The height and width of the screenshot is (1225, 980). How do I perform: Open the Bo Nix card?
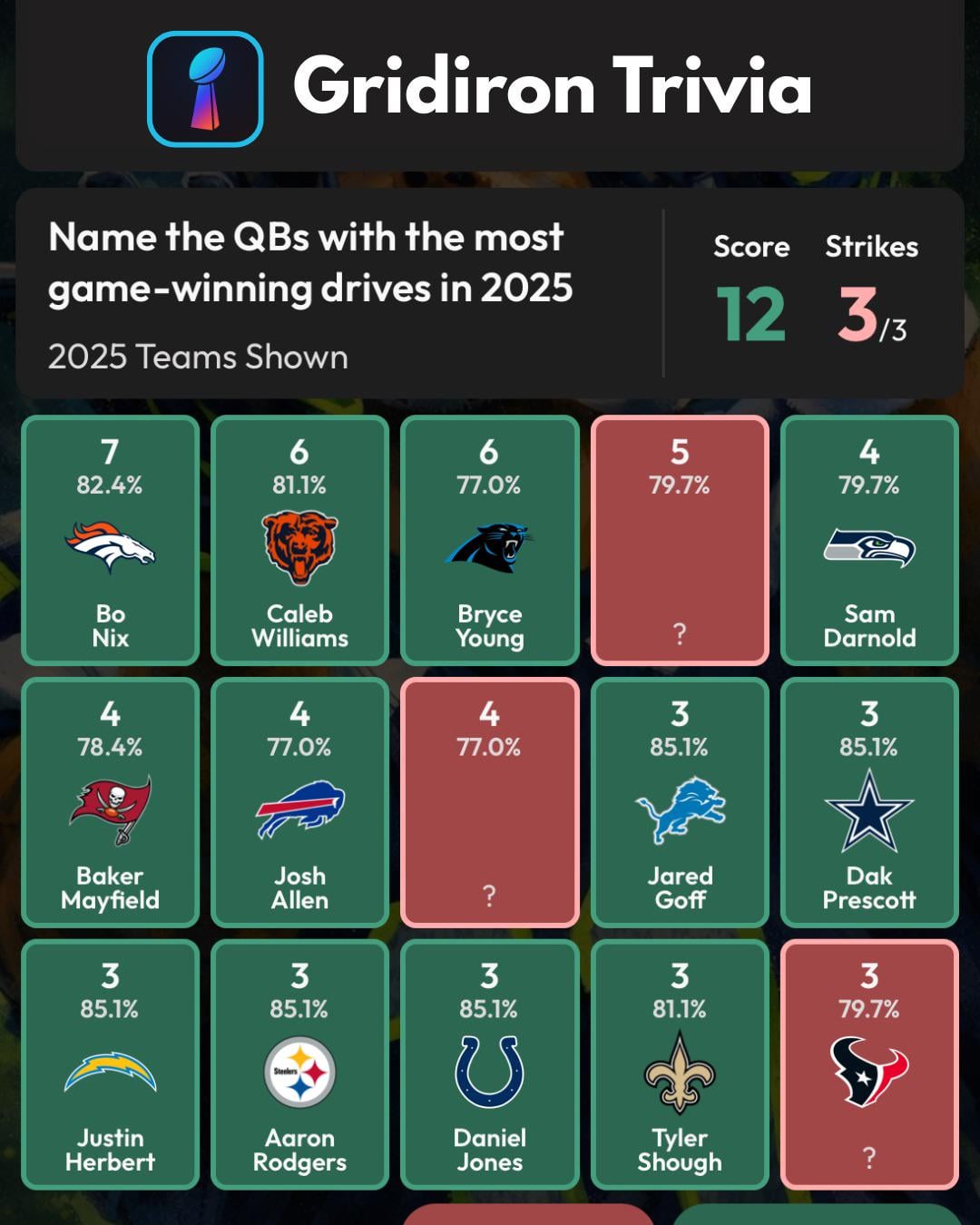pos(110,541)
